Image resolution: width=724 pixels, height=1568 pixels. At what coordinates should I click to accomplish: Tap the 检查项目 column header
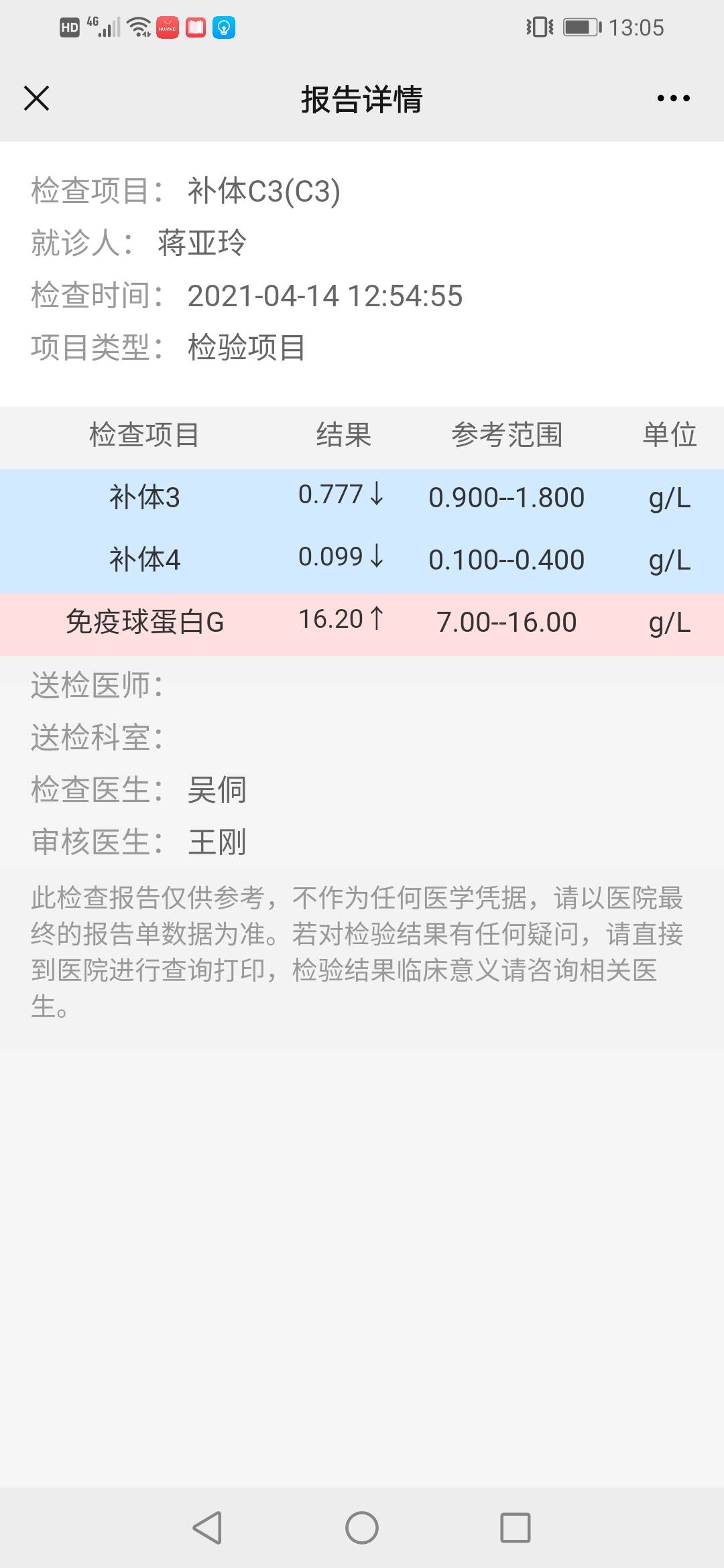click(x=145, y=434)
